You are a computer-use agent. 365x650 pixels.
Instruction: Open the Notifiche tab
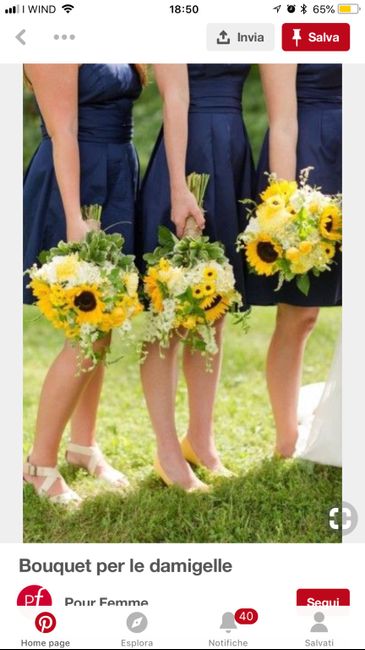point(228,629)
